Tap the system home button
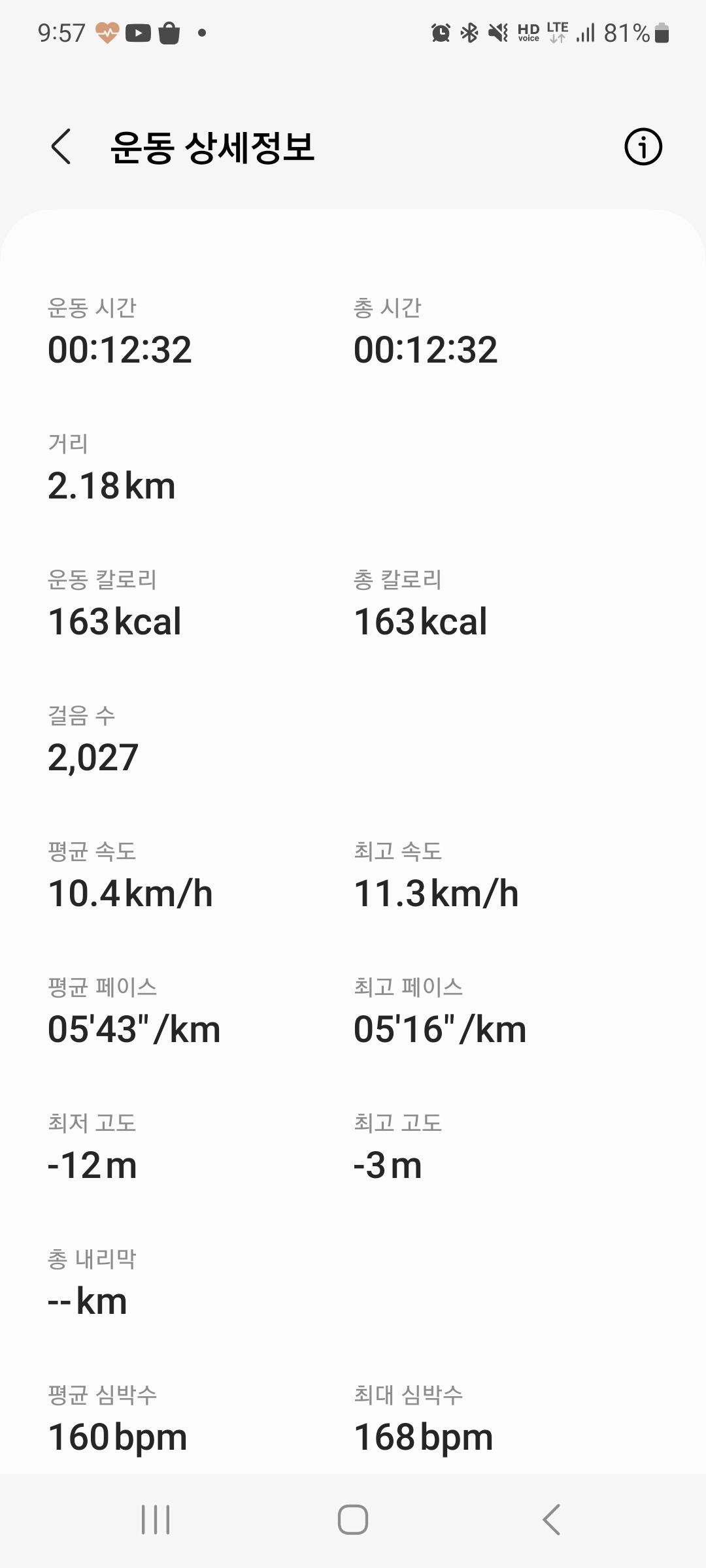The width and height of the screenshot is (706, 1568). click(x=353, y=1519)
